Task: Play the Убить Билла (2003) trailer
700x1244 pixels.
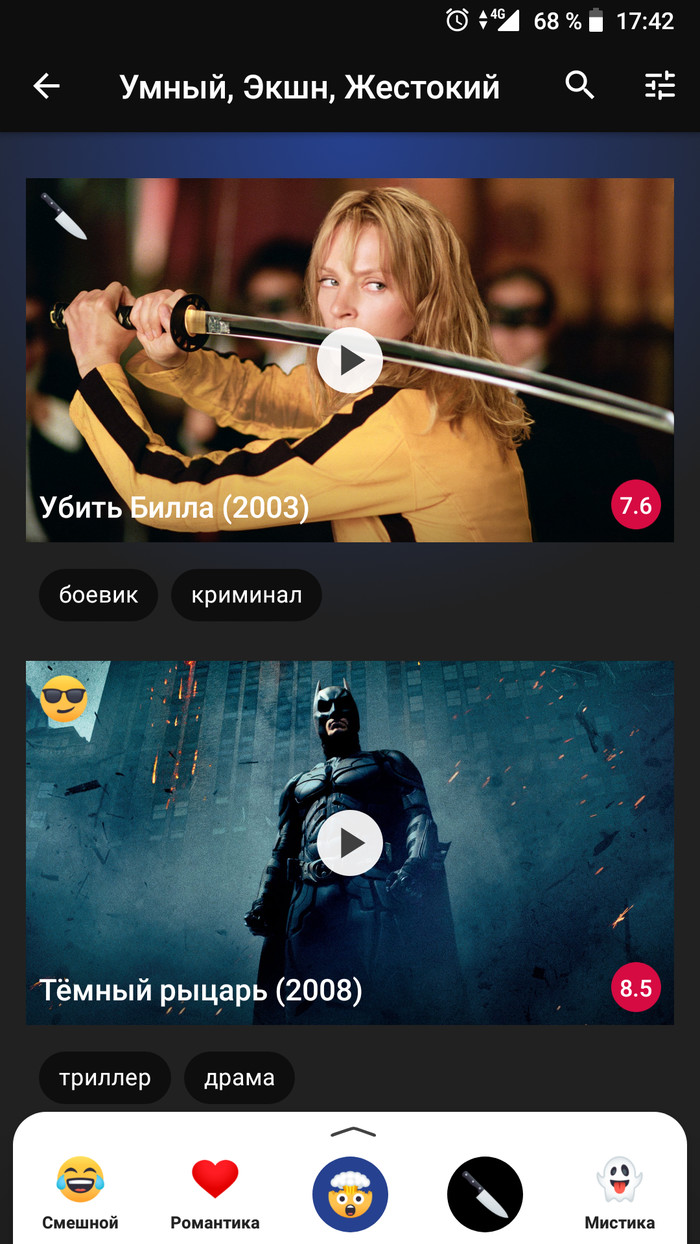Action: 350,360
